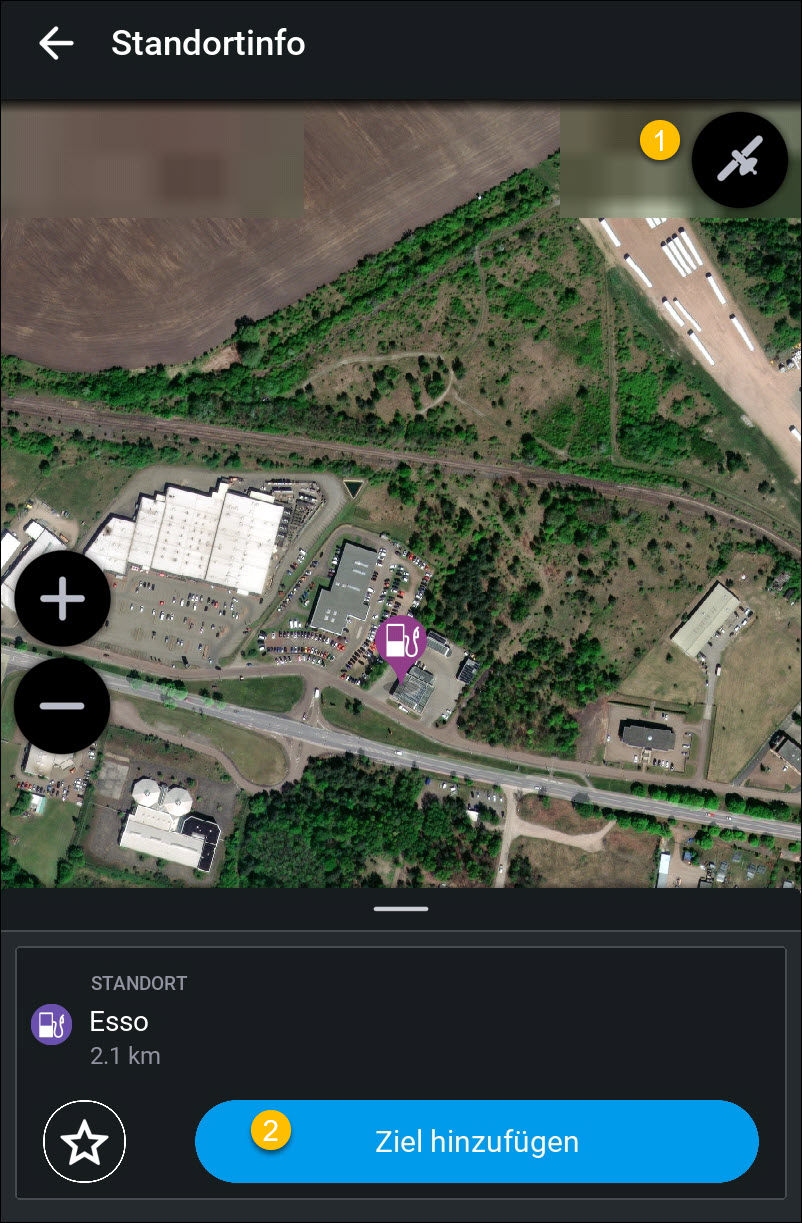Tap the Esso gas station map pin

[x=402, y=641]
